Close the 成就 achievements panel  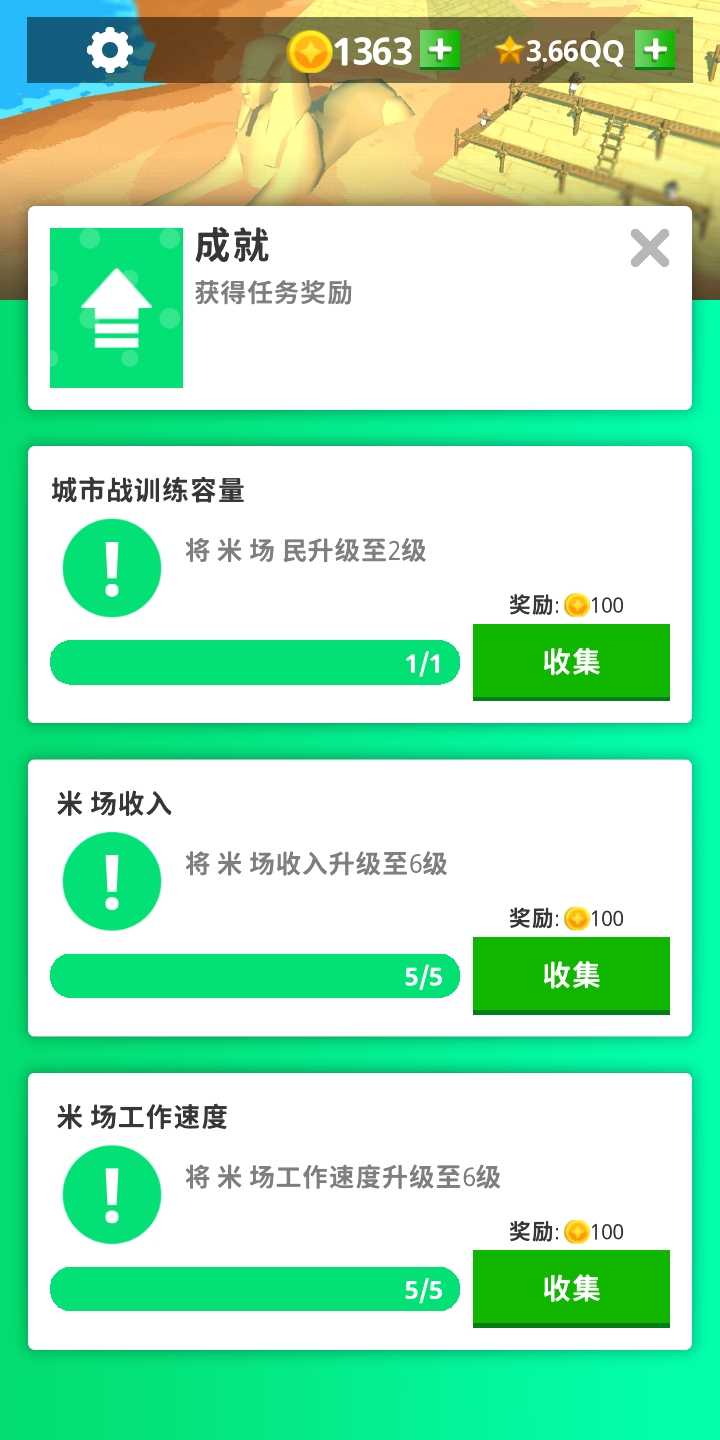pos(650,248)
